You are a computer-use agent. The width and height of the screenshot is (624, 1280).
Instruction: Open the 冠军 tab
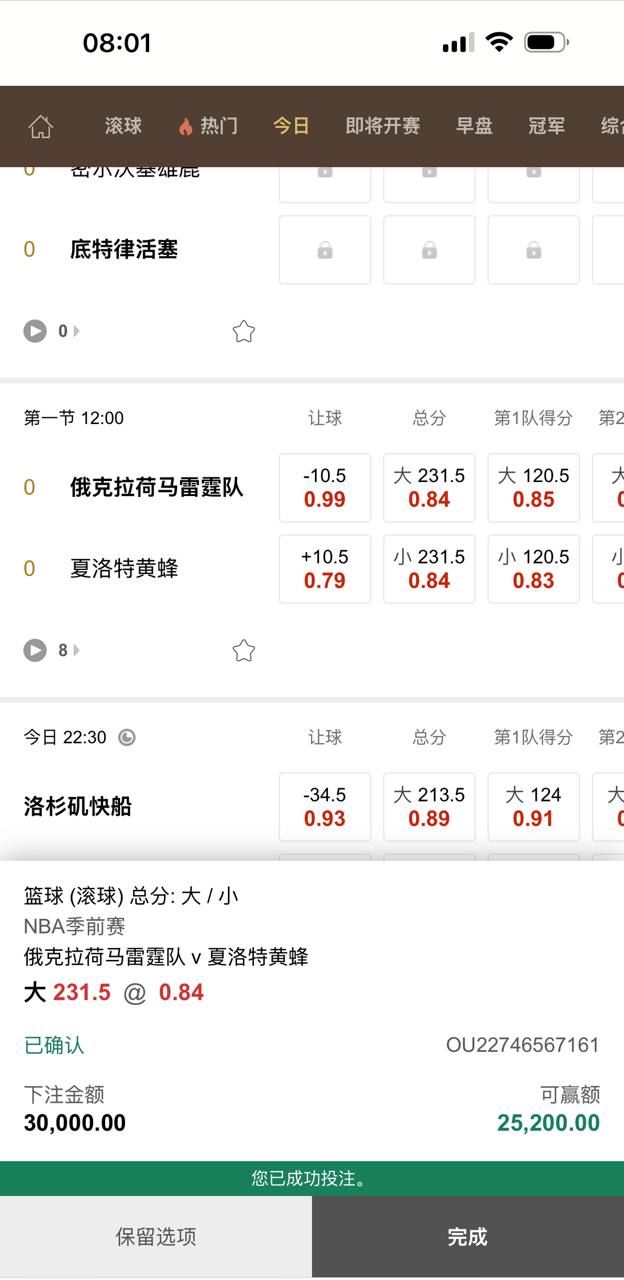(x=547, y=126)
